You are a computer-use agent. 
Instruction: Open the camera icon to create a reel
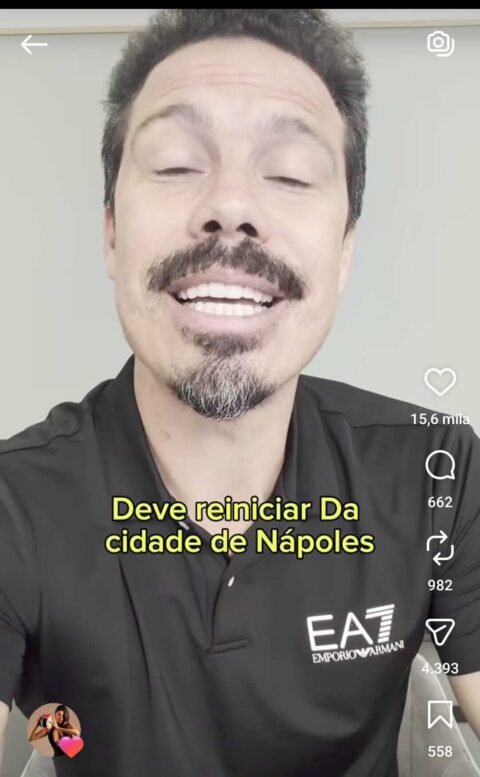tap(440, 44)
